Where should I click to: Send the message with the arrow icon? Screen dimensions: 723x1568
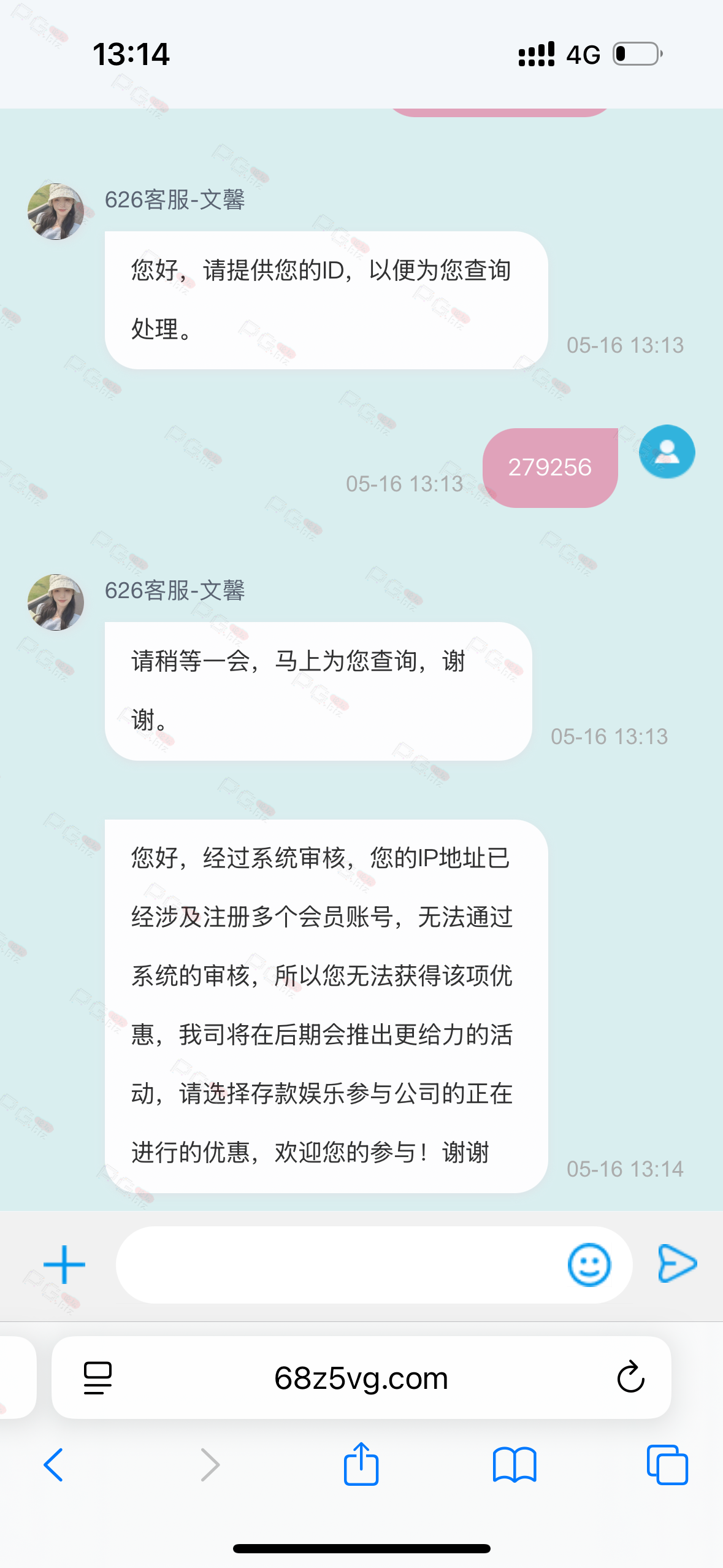[677, 1264]
